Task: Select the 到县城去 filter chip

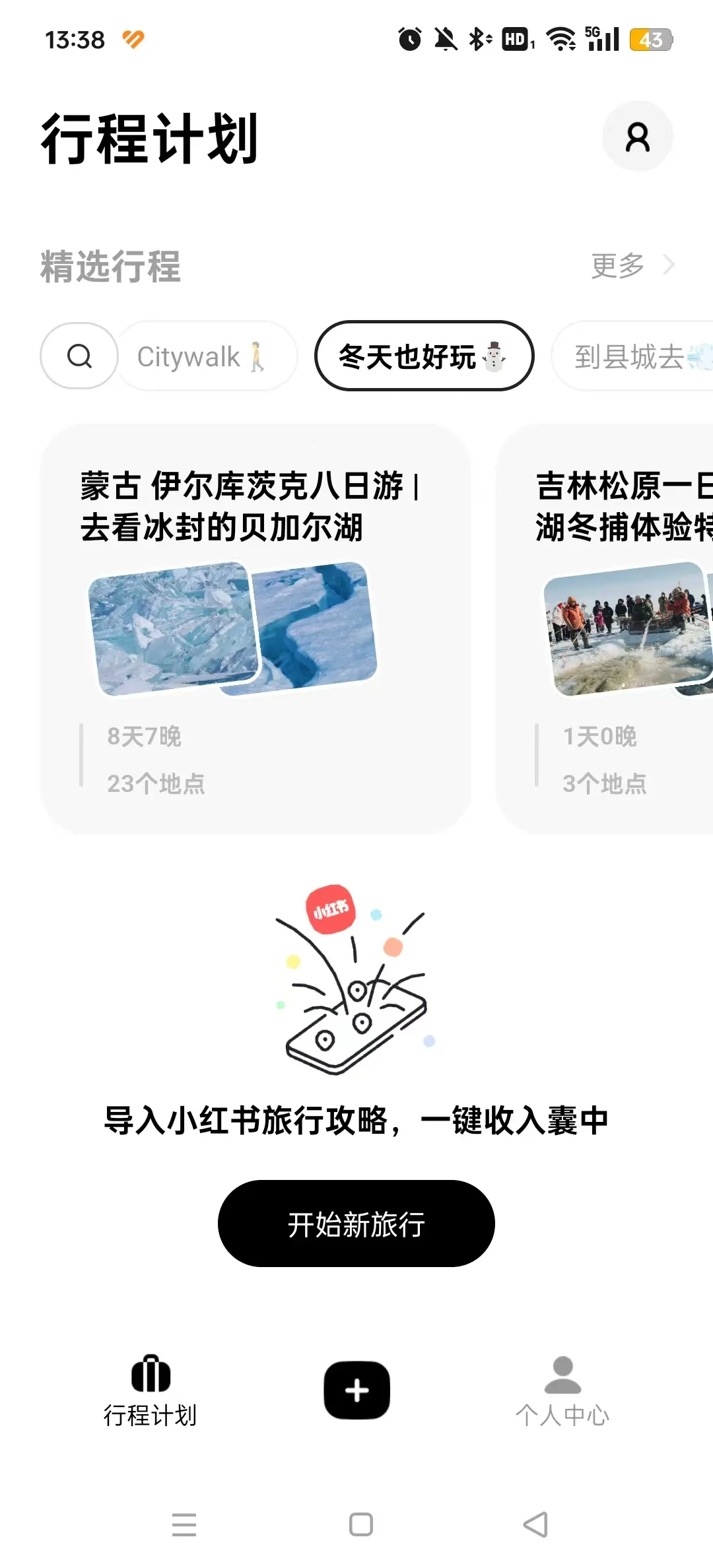Action: tap(630, 356)
